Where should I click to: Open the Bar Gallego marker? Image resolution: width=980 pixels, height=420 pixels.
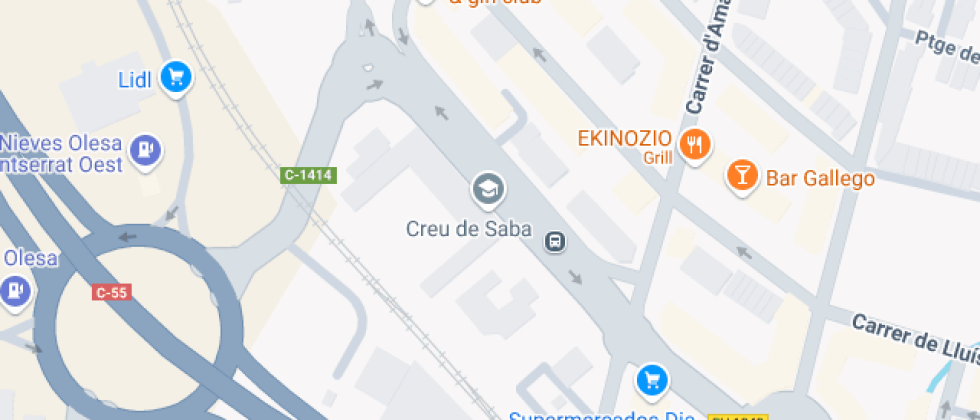pyautogui.click(x=741, y=175)
